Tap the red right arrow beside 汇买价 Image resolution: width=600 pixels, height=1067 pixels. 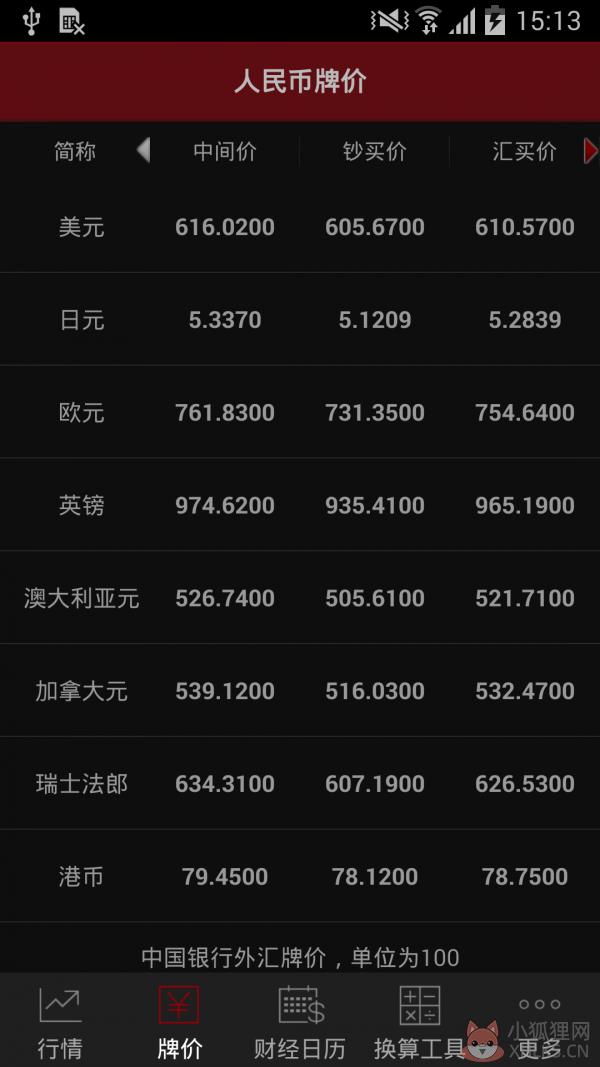point(590,150)
